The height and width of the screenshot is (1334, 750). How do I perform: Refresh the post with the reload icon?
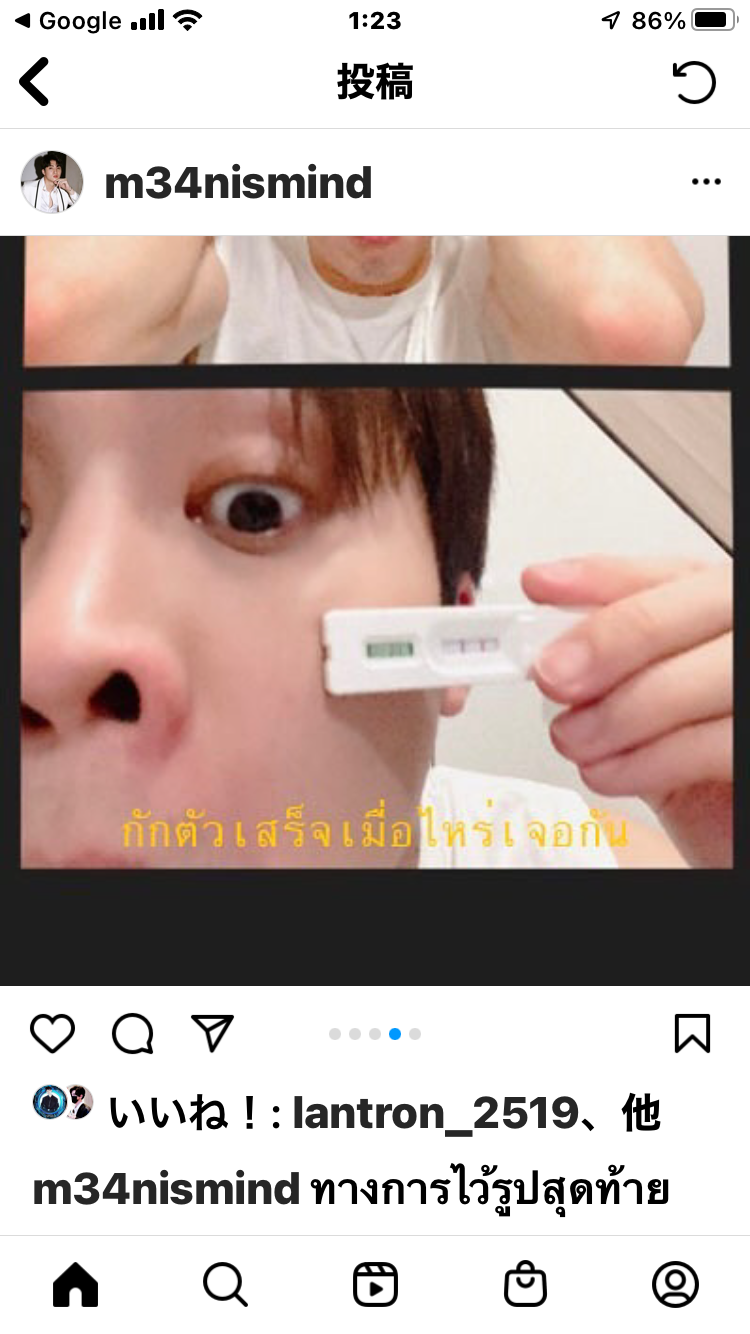(693, 82)
